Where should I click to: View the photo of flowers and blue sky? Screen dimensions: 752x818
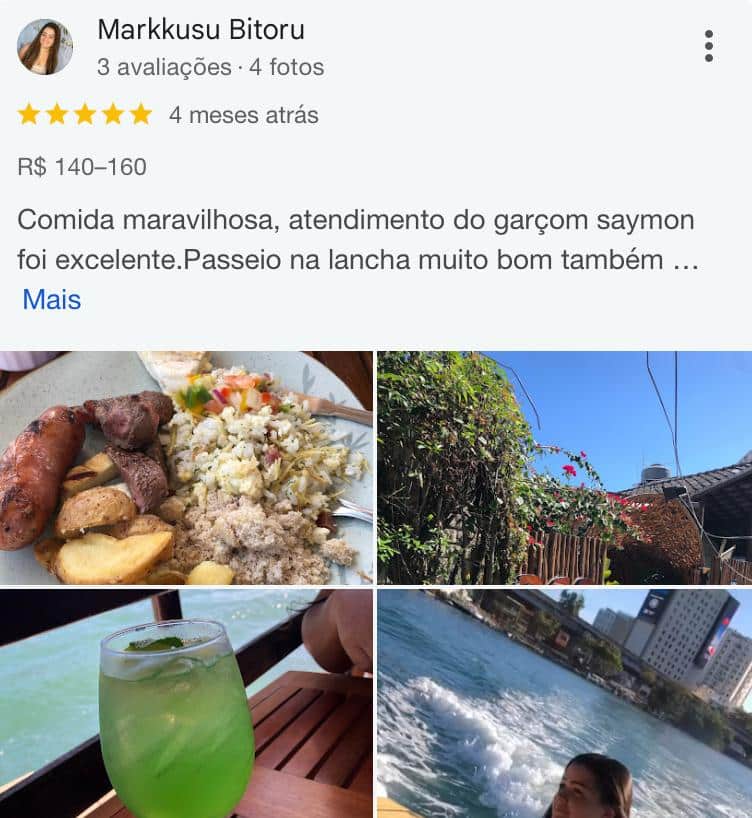point(564,467)
